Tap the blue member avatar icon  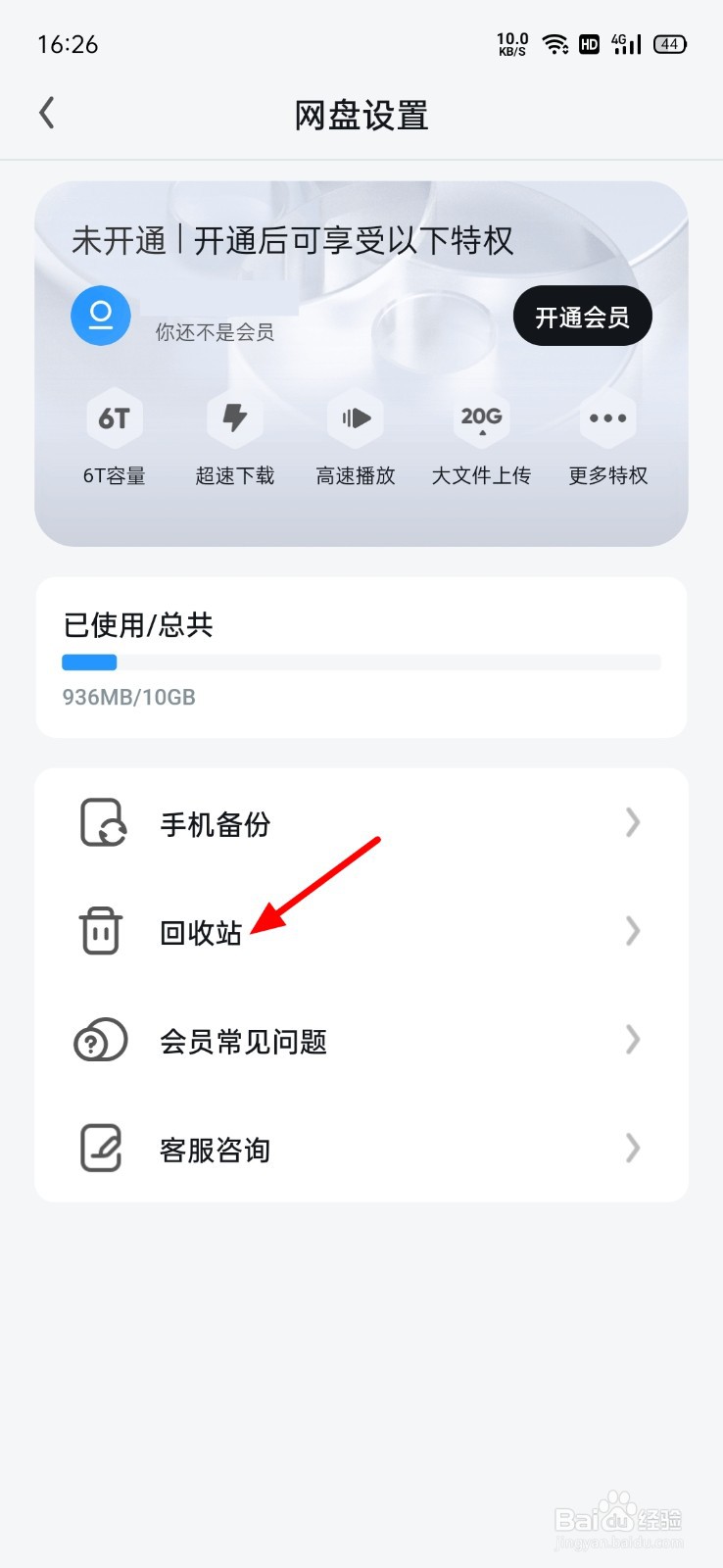(x=101, y=316)
